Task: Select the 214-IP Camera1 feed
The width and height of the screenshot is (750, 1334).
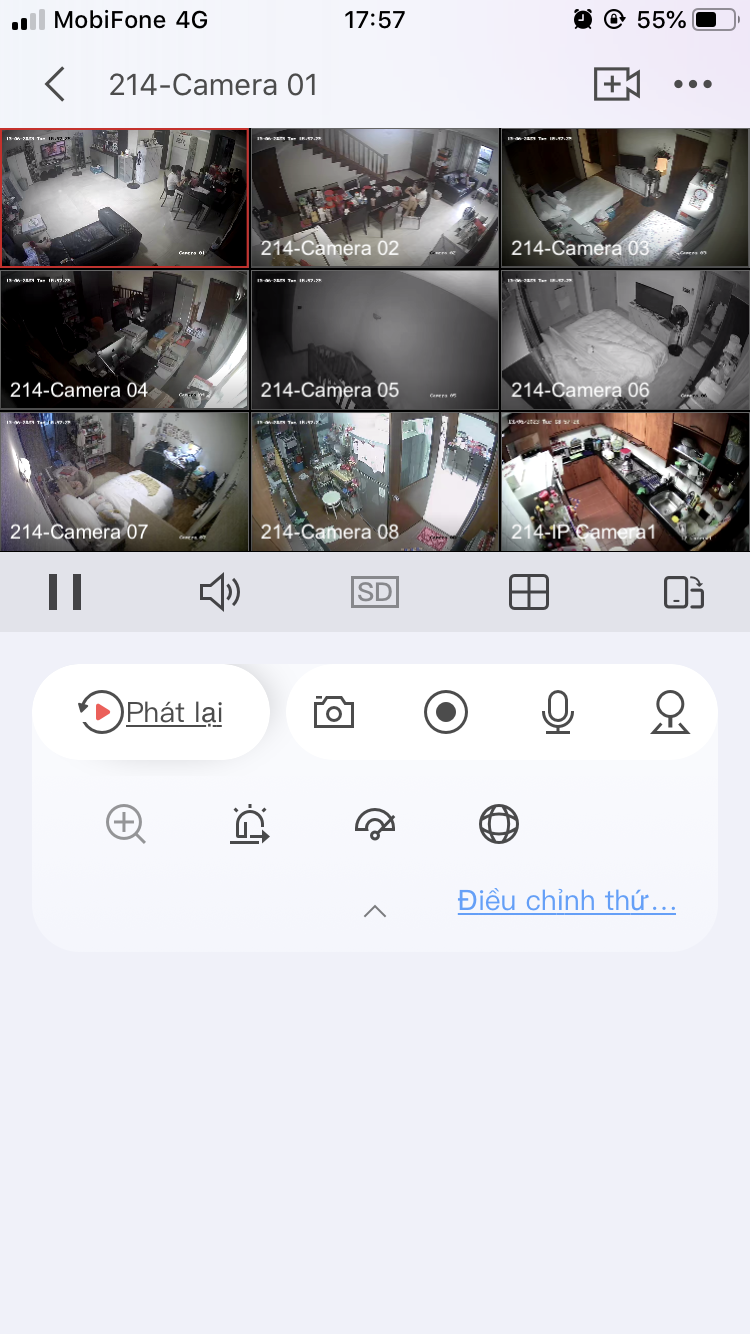Action: [625, 482]
